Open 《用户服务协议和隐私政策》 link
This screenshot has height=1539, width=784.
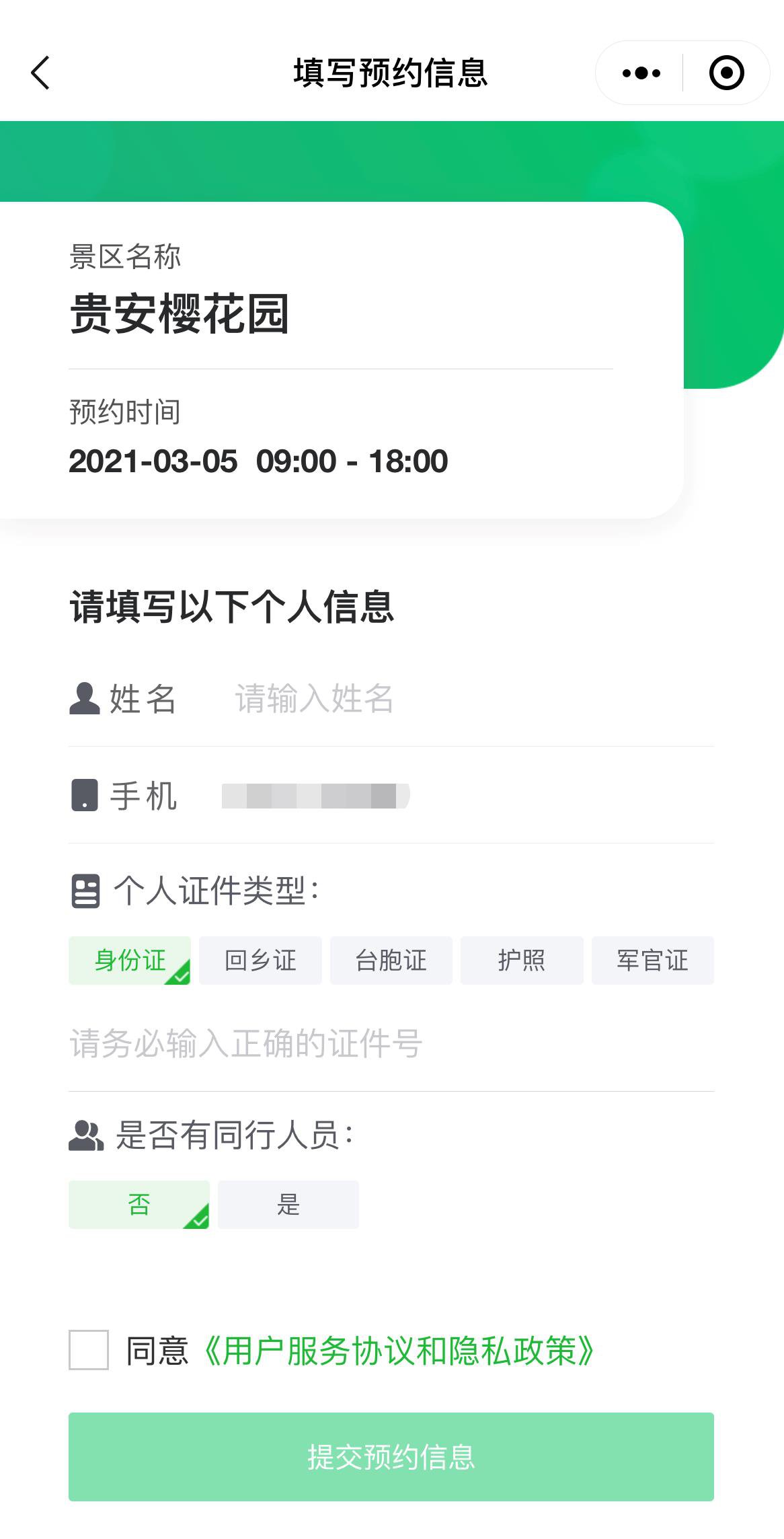pyautogui.click(x=397, y=1351)
